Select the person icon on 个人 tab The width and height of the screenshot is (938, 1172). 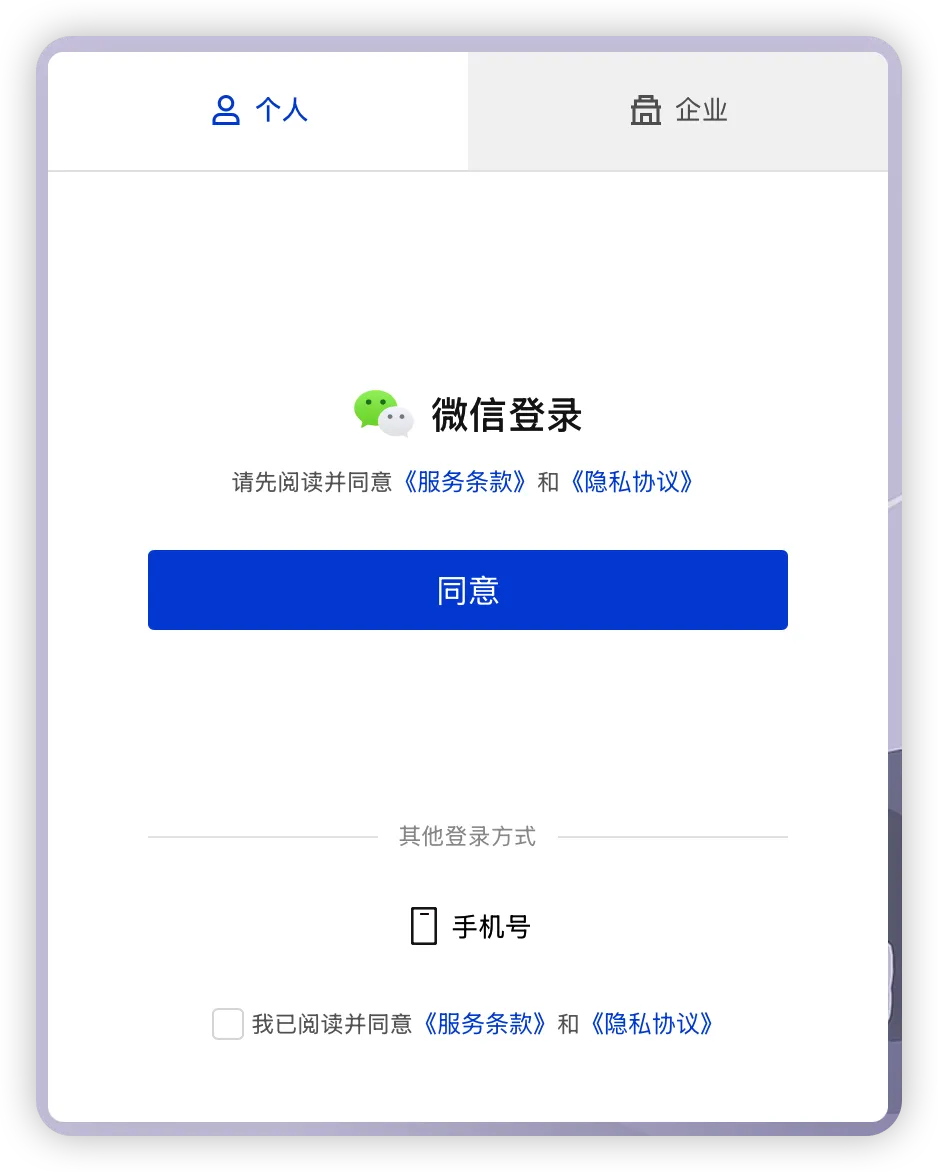click(224, 110)
